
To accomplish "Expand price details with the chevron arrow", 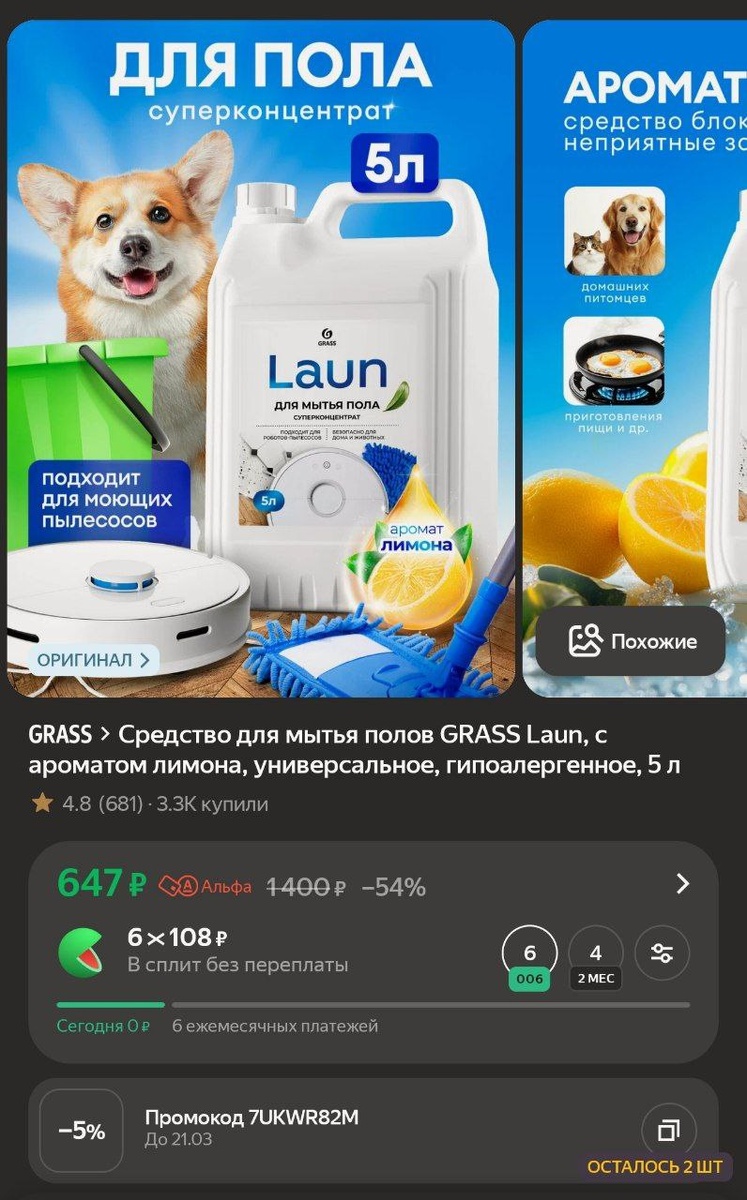I will click(683, 884).
